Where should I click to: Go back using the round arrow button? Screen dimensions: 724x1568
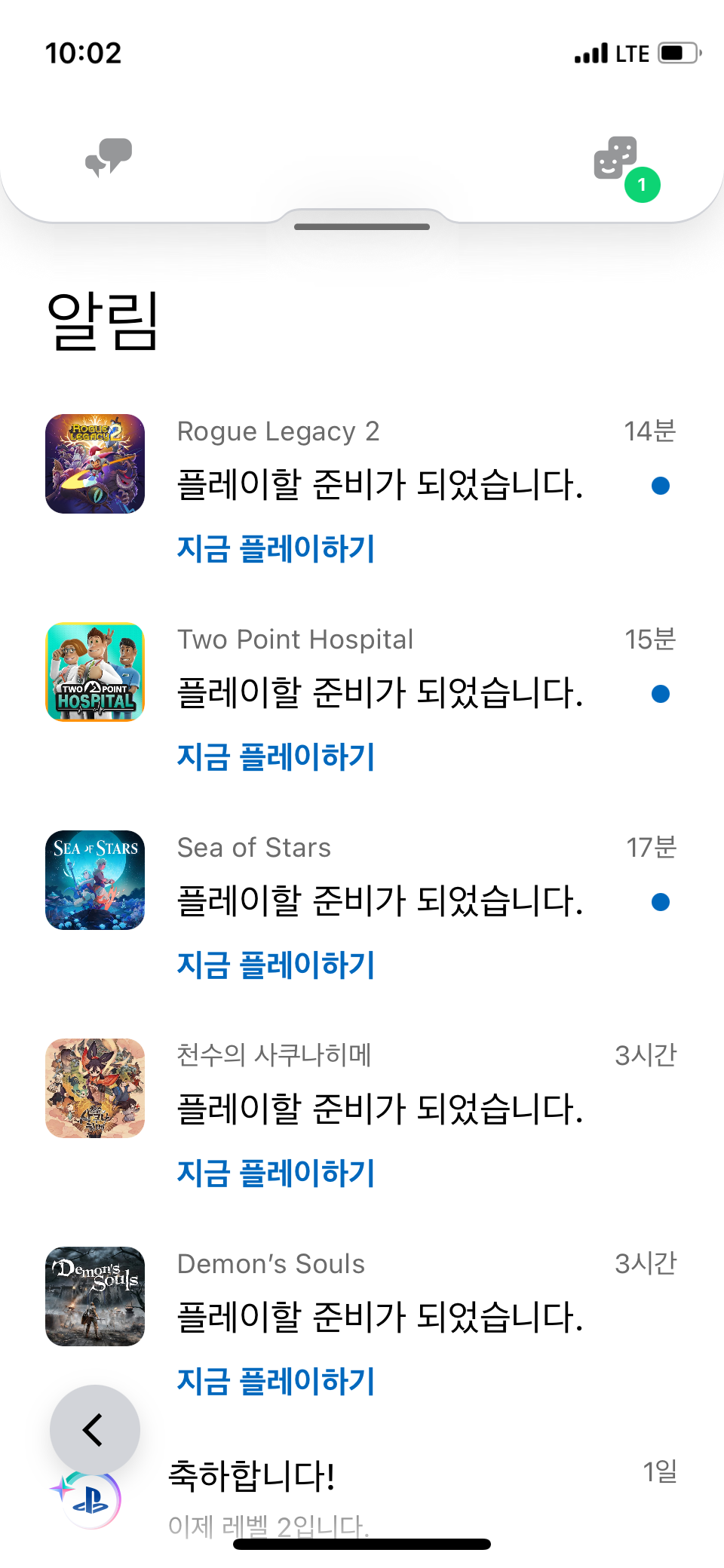(x=95, y=1429)
